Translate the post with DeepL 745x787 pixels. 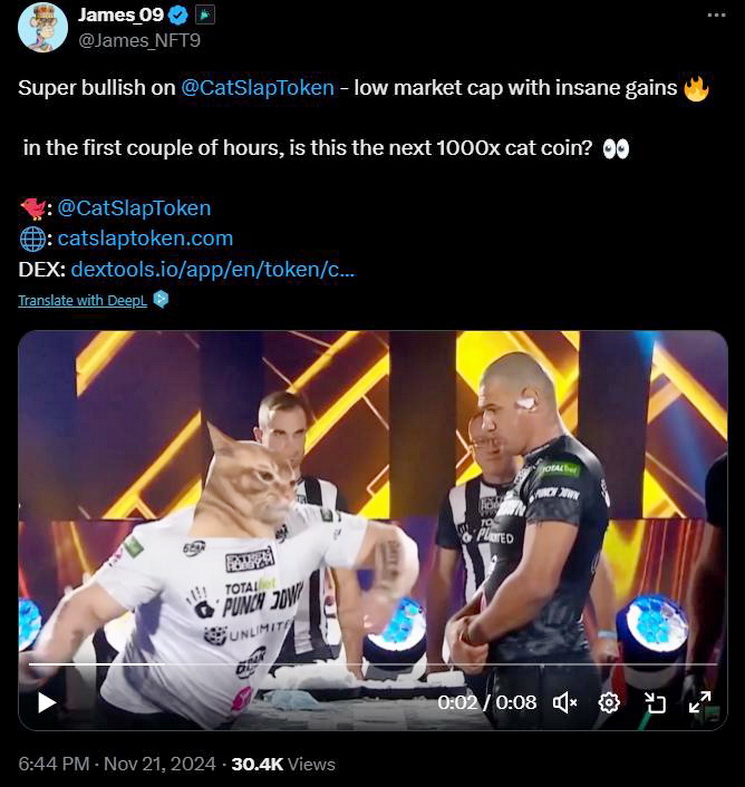(x=82, y=300)
